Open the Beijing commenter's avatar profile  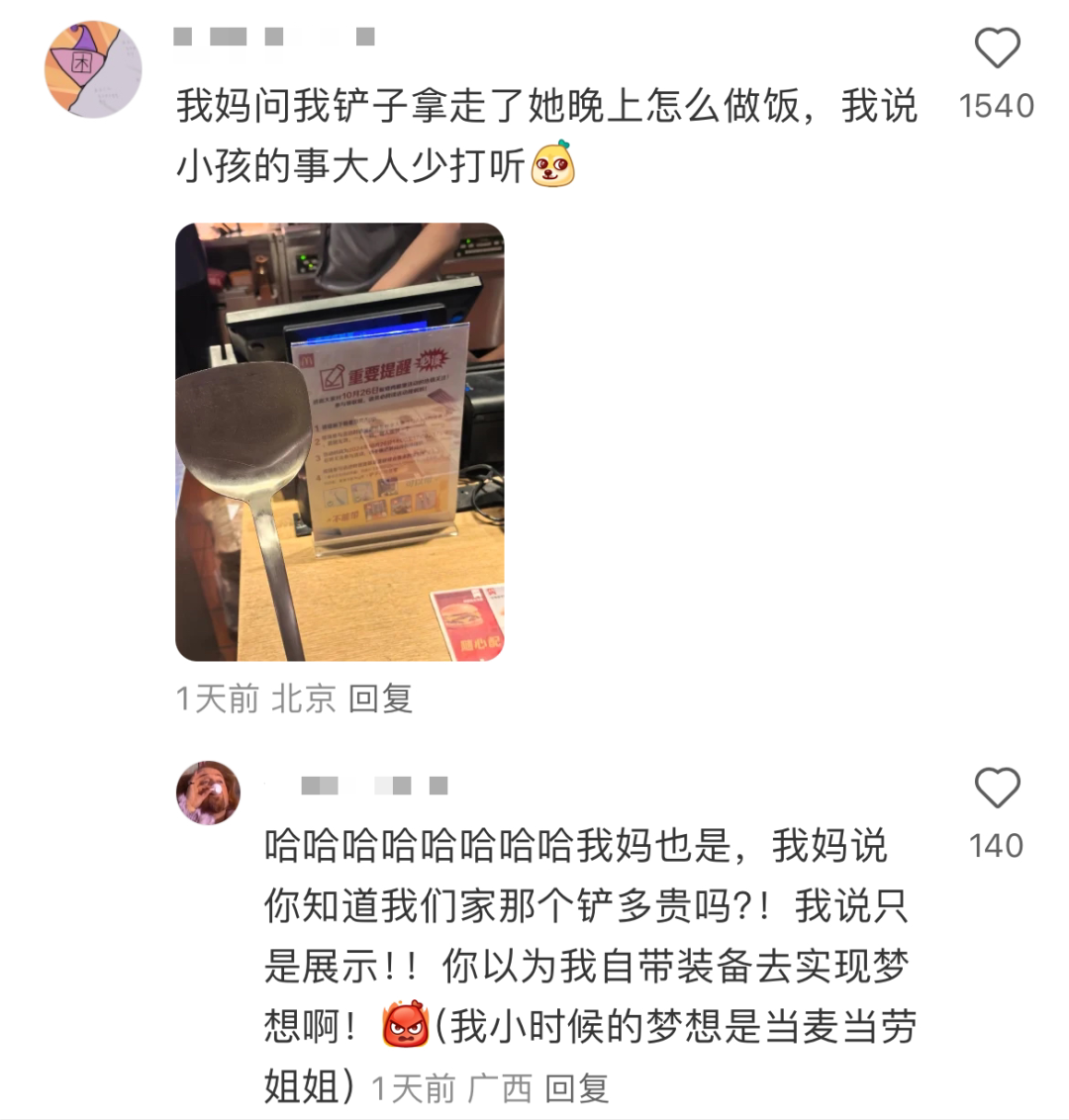(94, 71)
